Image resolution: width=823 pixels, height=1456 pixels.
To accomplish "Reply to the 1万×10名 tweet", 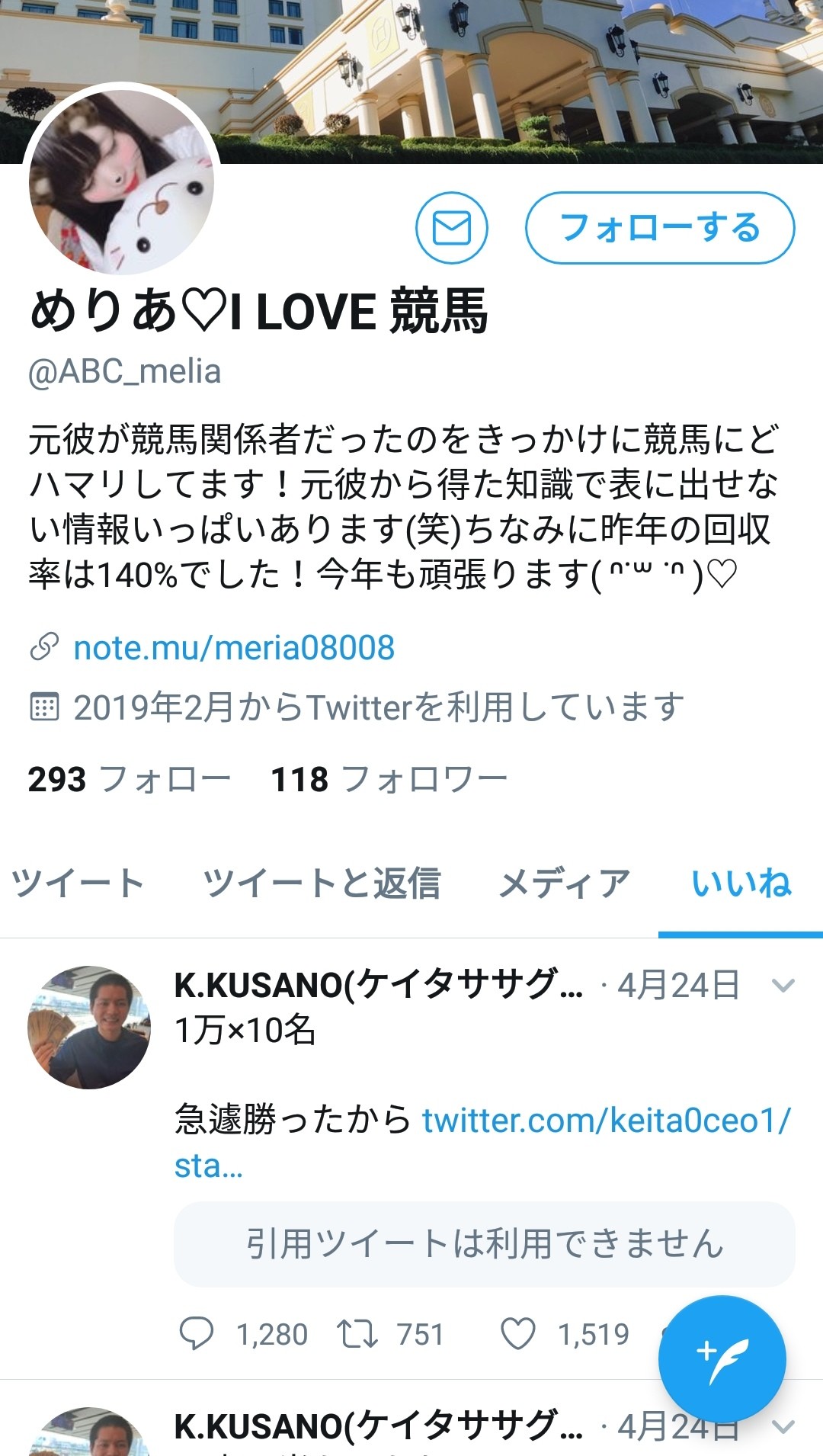I will coord(197,1334).
